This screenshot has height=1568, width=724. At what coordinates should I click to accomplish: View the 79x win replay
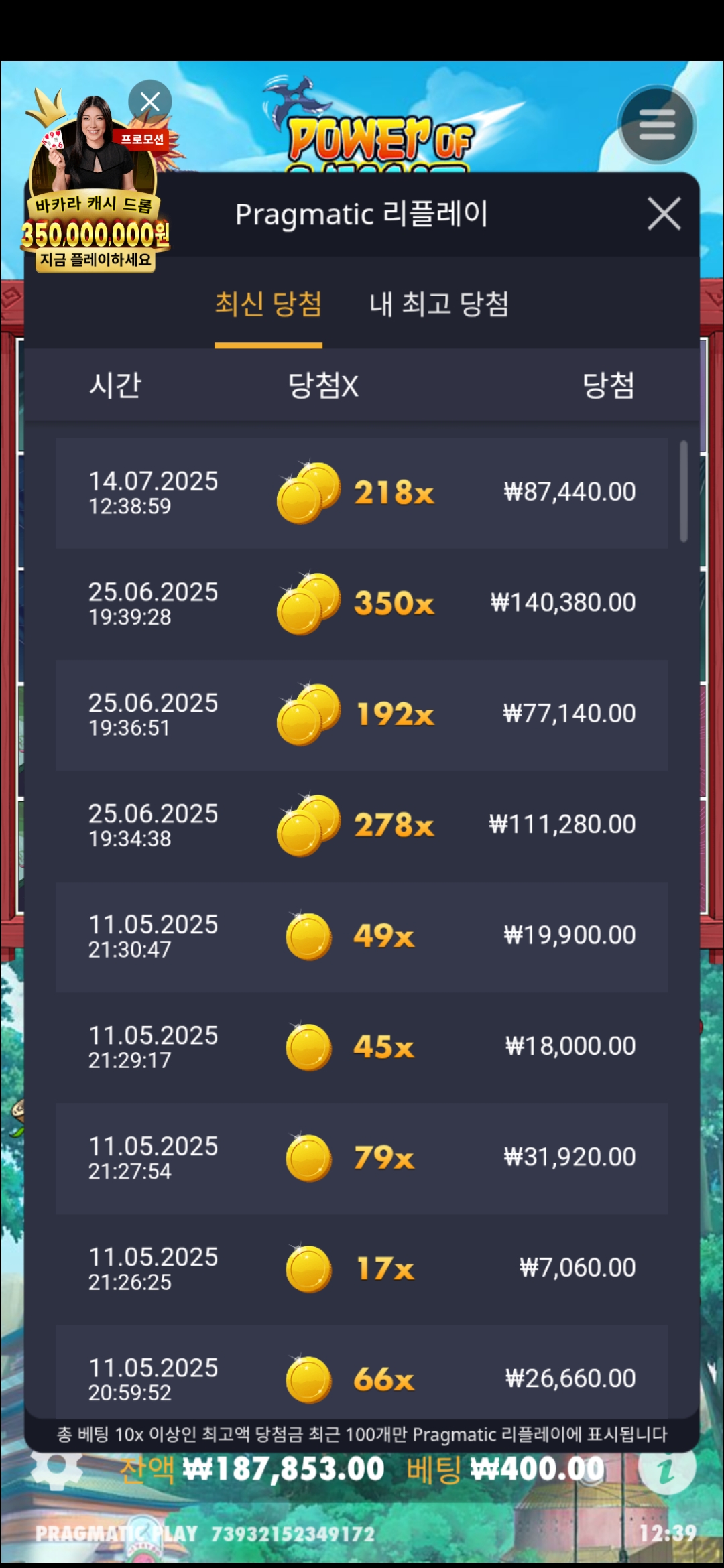[x=362, y=1158]
